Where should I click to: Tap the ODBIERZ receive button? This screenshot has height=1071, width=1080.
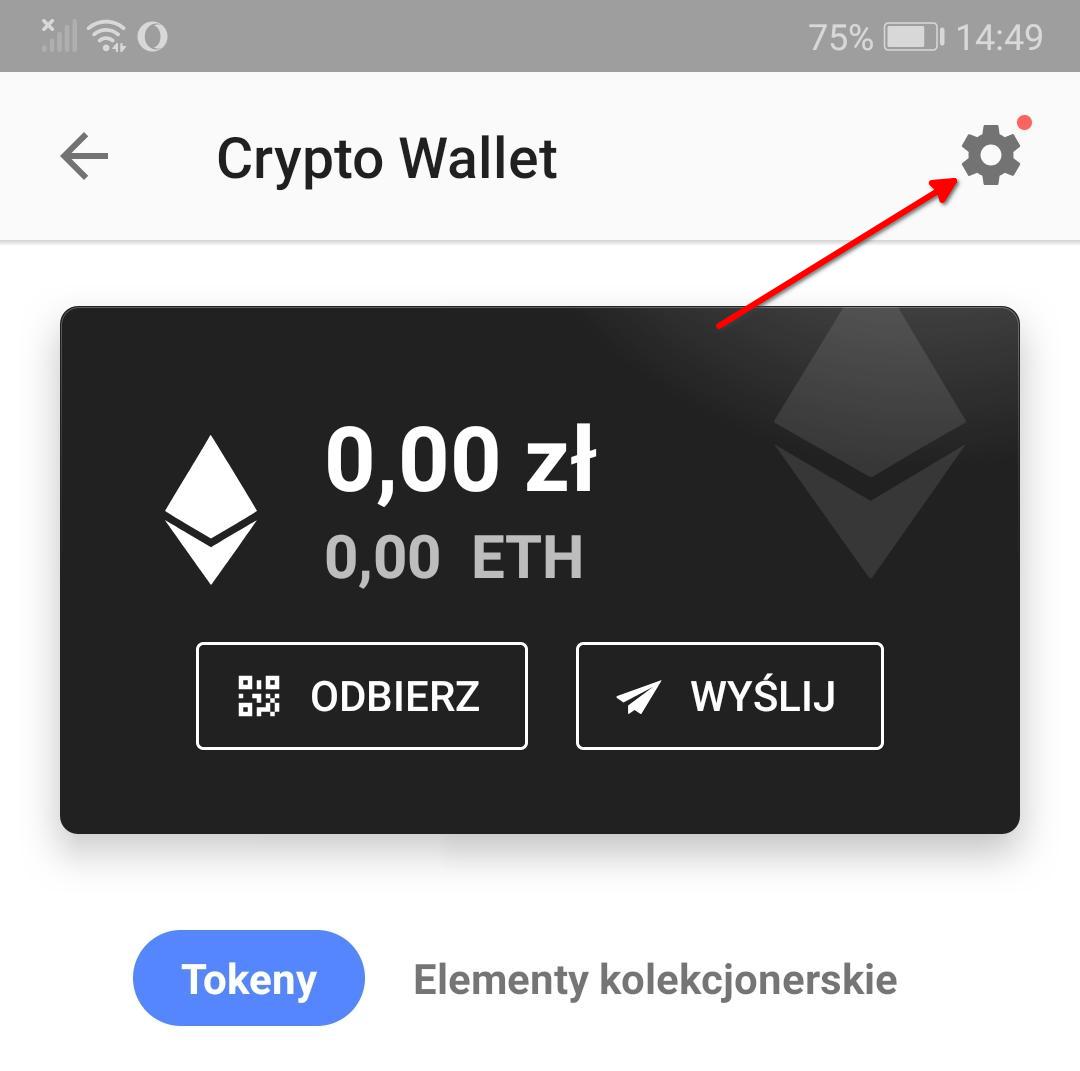(x=362, y=696)
